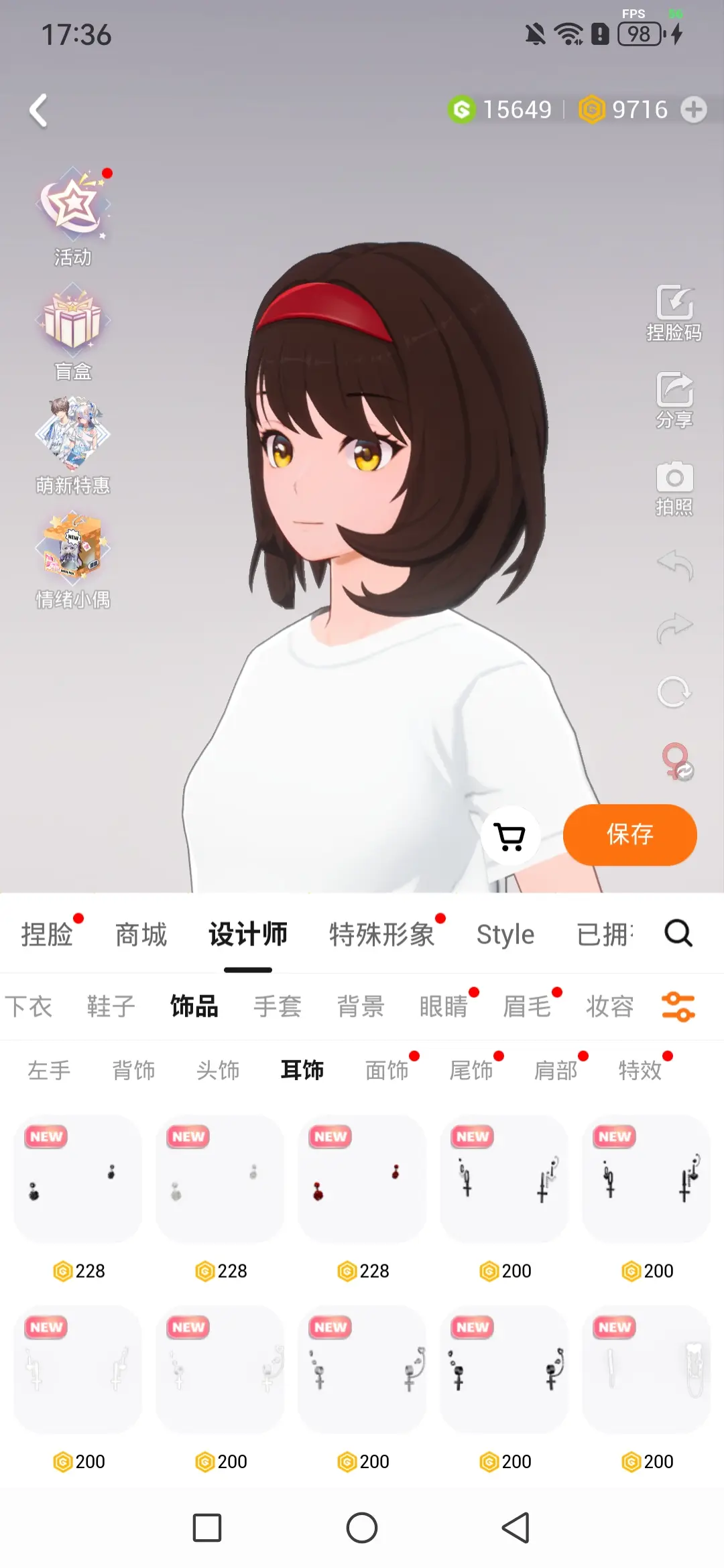Screen dimensions: 724x1568
Task: Open the 捏脸码 face code option
Action: [674, 313]
